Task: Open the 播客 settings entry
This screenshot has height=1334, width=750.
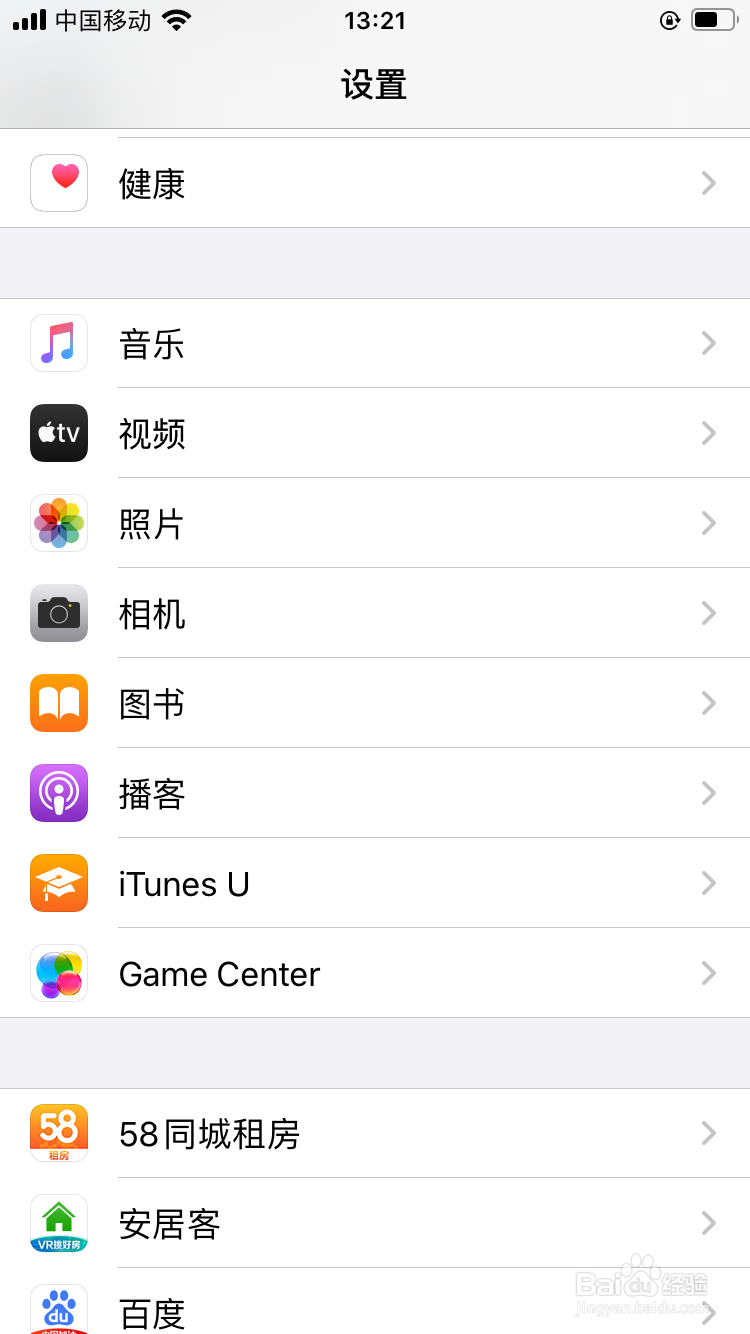Action: point(375,793)
